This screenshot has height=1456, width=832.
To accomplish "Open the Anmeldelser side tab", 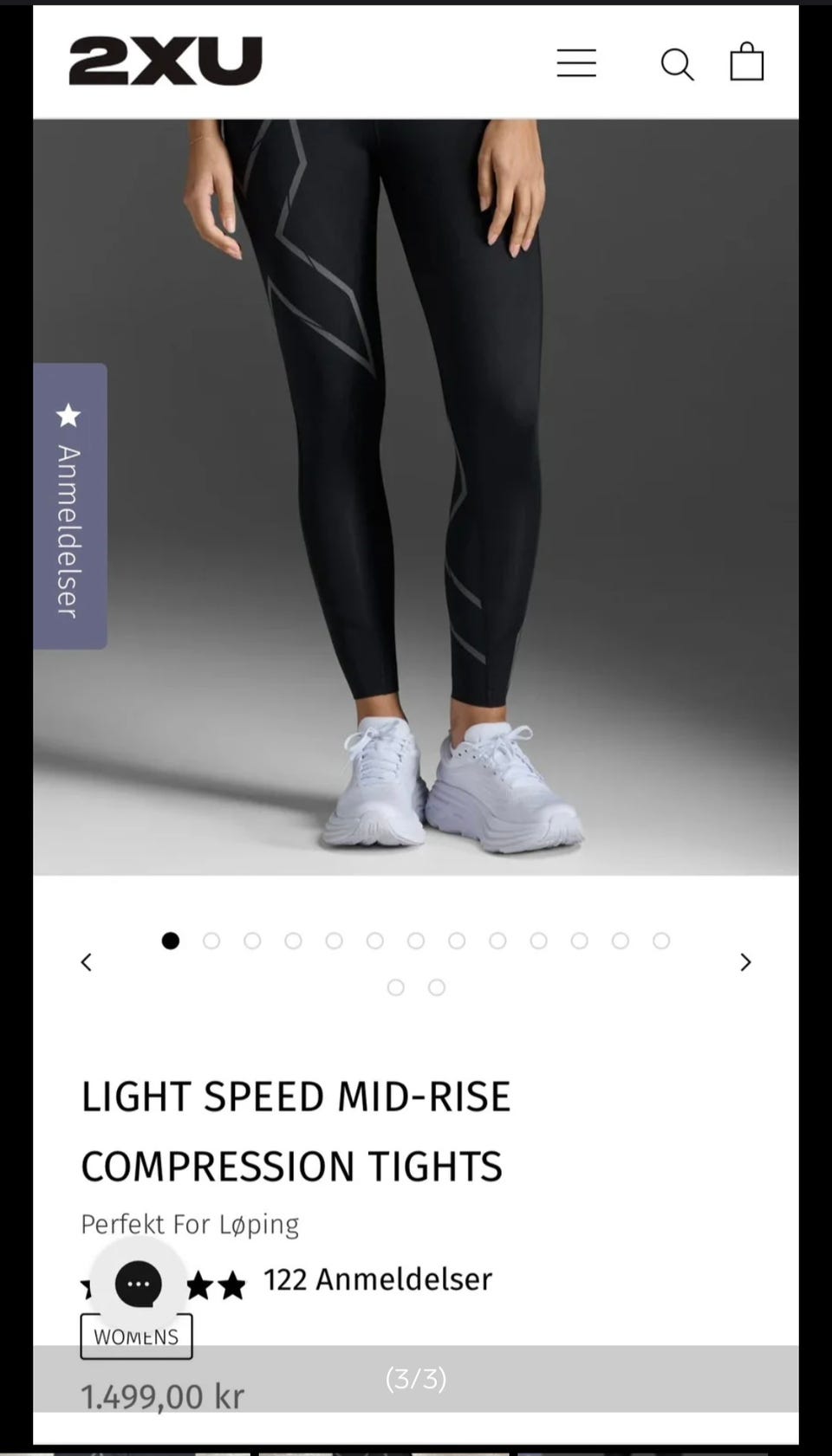I will [70, 506].
